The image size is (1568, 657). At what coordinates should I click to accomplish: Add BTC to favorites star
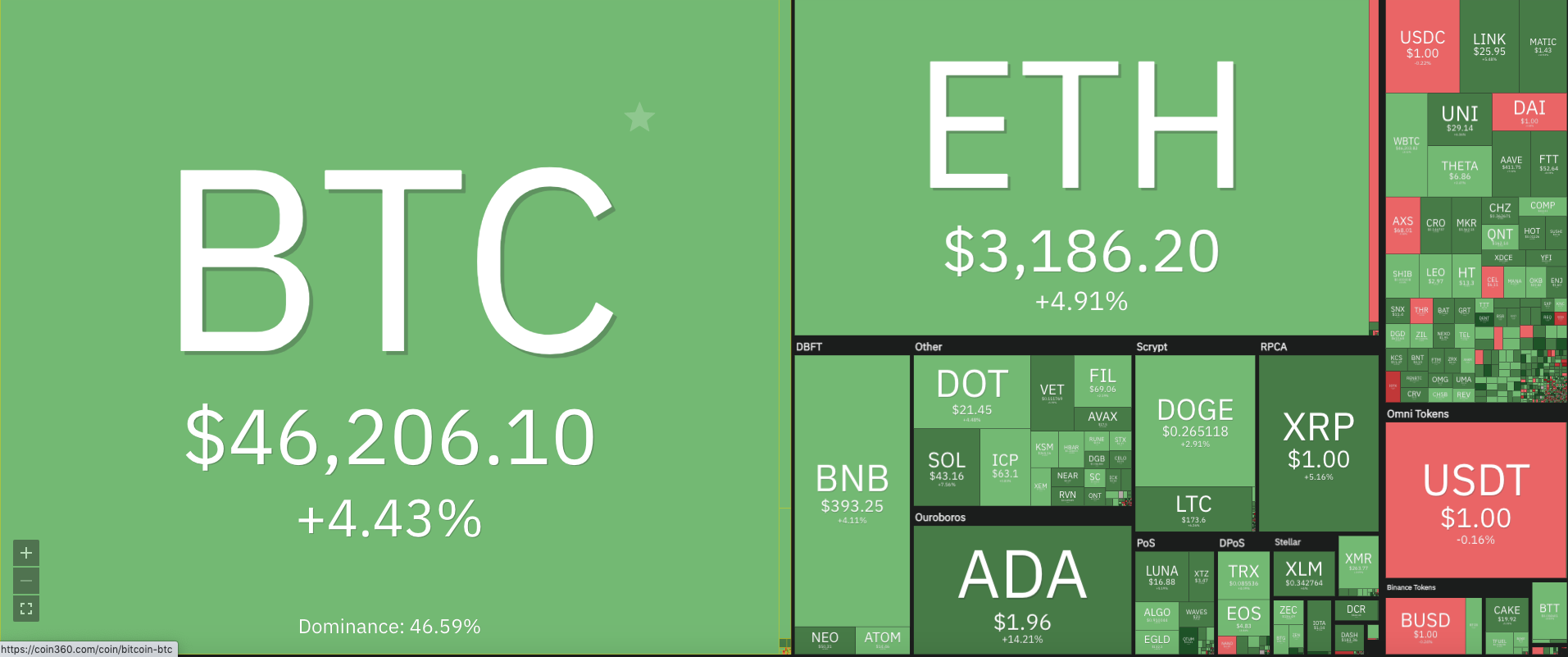coord(639,117)
